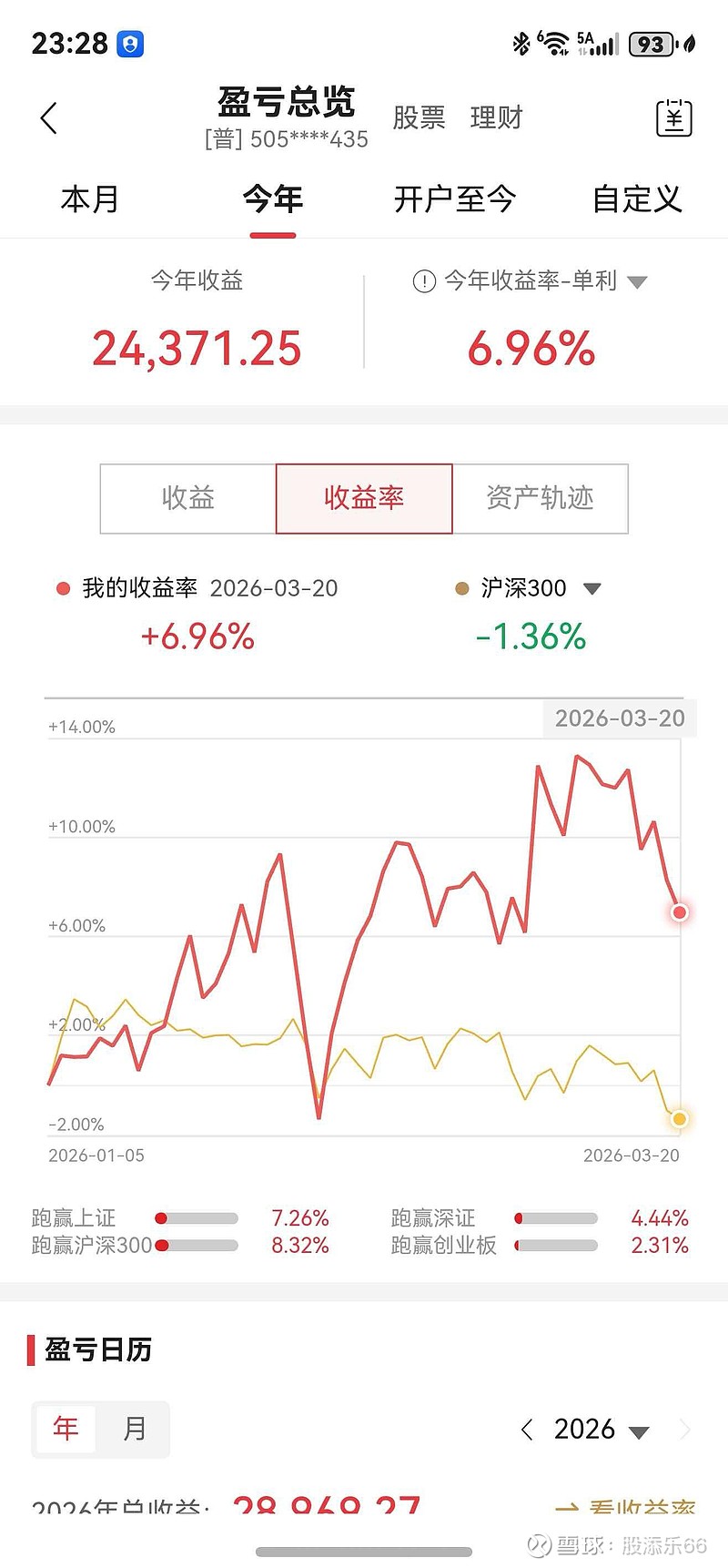The image size is (728, 1568).
Task: Open the account statement icon at top right
Action: tap(672, 117)
